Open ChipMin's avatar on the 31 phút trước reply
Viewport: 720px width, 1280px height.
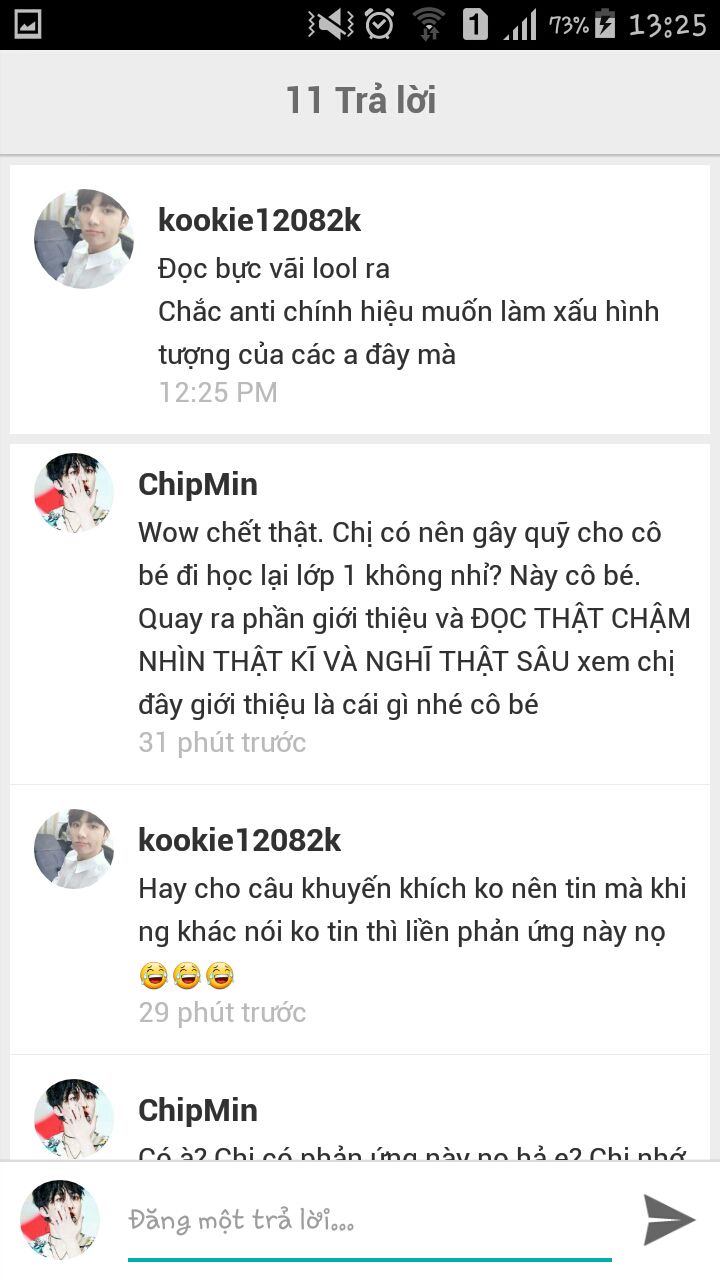[x=74, y=492]
